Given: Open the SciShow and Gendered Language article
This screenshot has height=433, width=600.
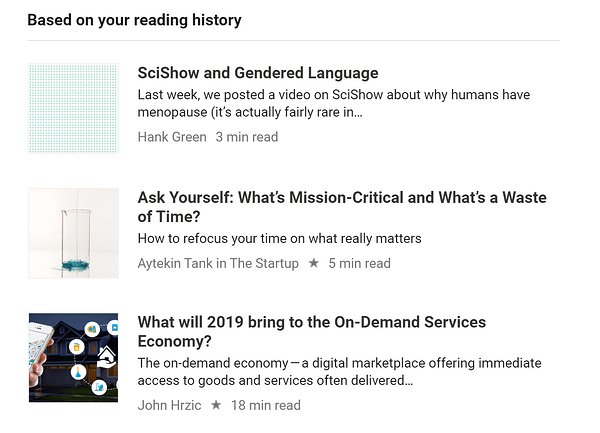Looking at the screenshot, I should click(258, 73).
